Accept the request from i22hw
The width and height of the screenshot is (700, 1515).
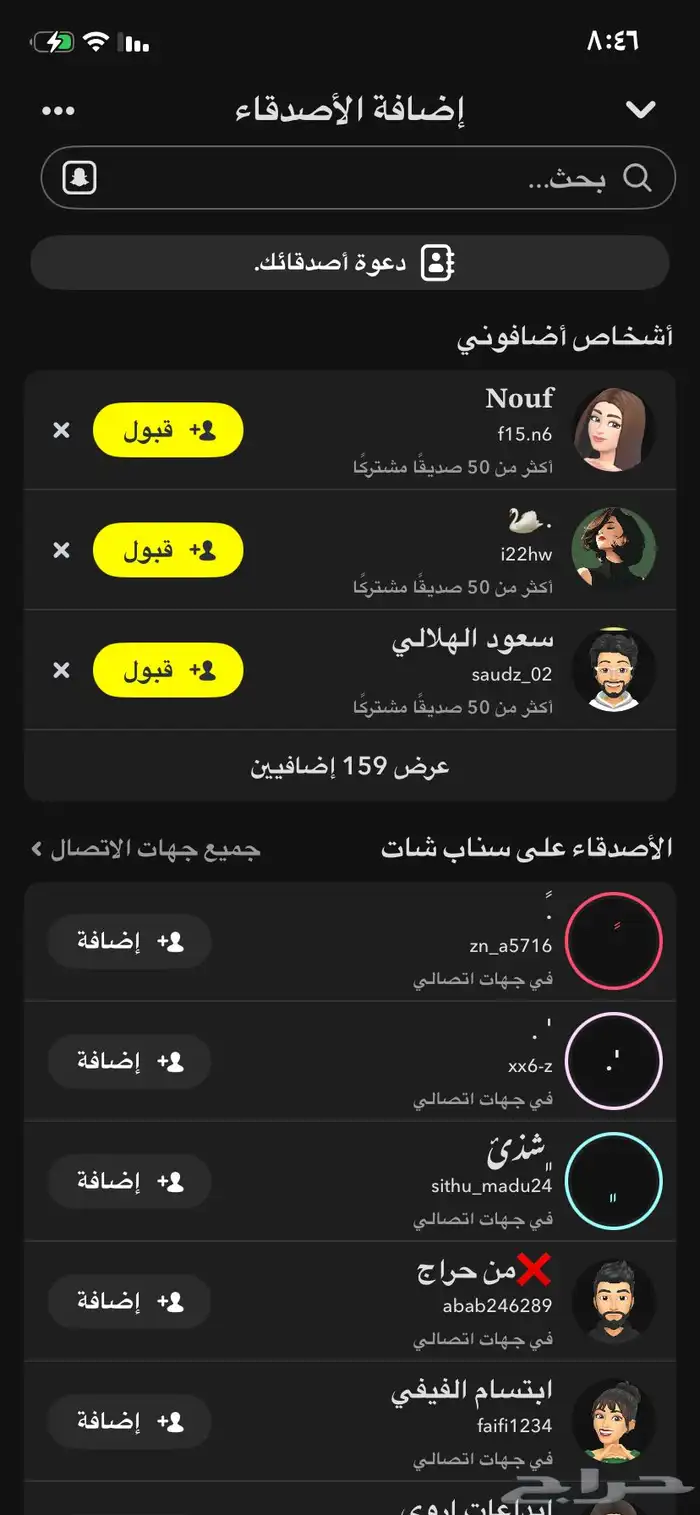[168, 550]
